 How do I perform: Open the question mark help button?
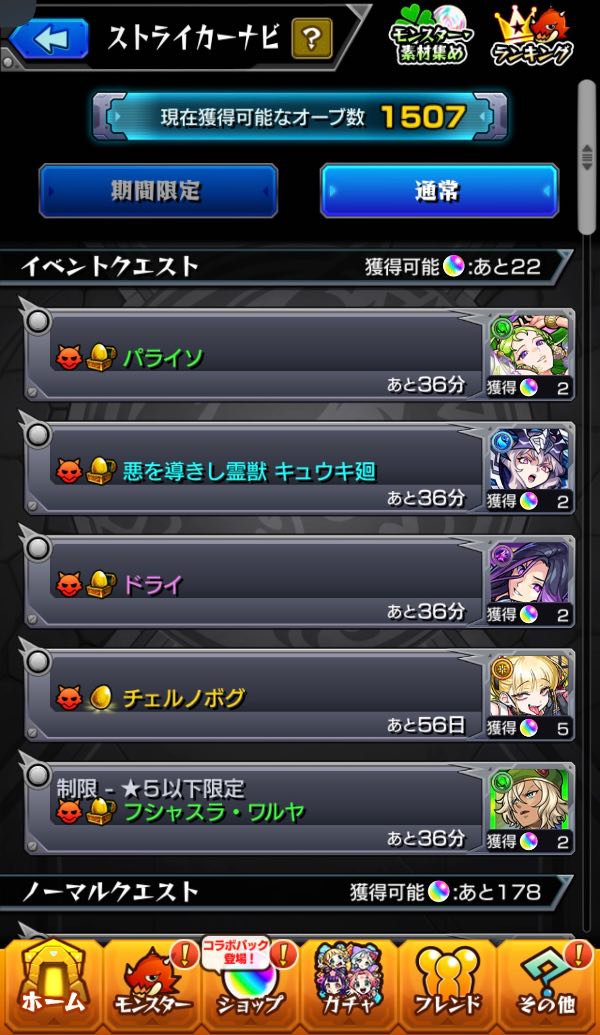pos(312,40)
